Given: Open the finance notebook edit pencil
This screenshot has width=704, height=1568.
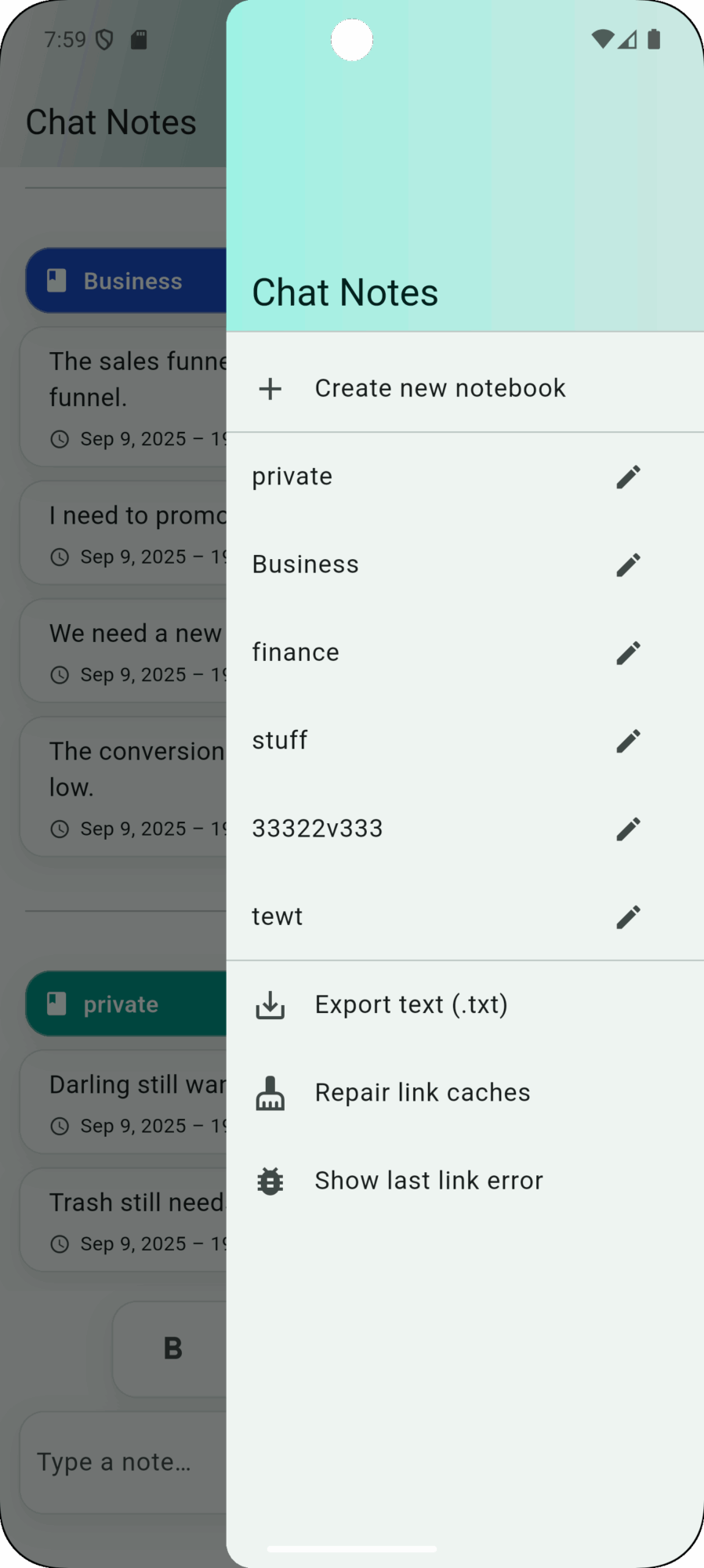Looking at the screenshot, I should tap(628, 652).
